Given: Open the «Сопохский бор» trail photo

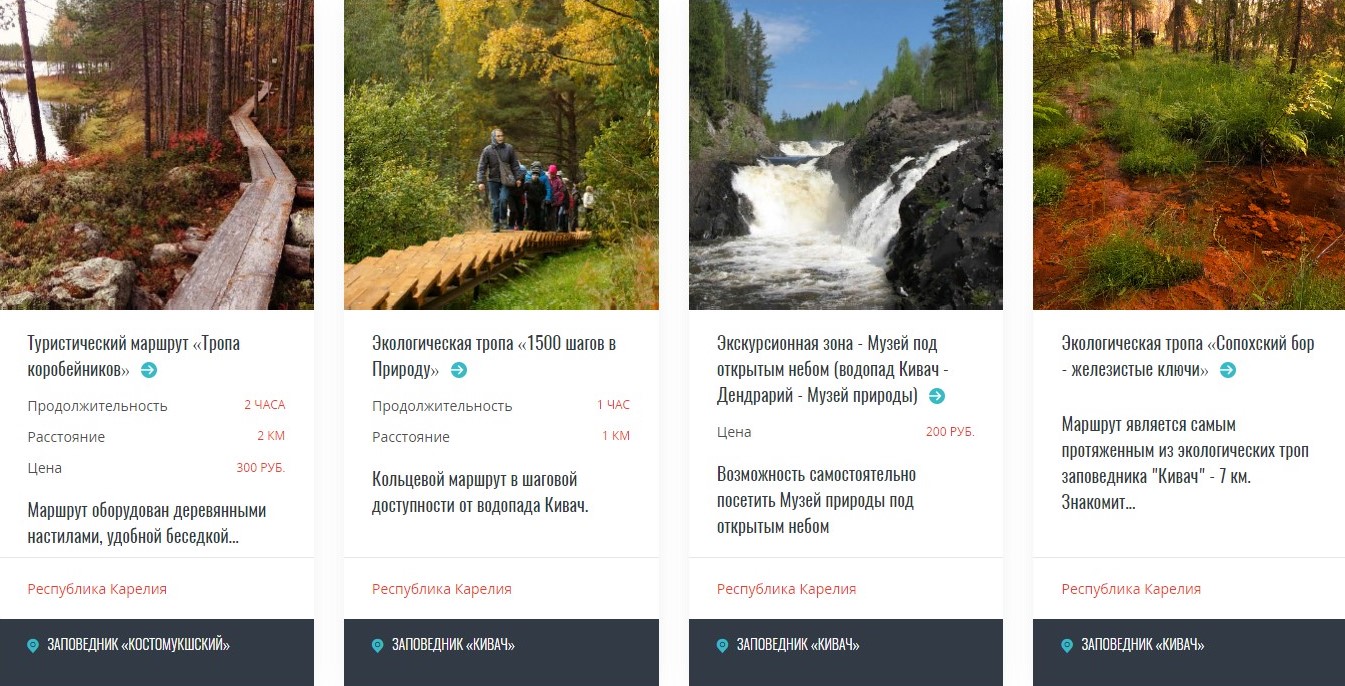Looking at the screenshot, I should (1189, 154).
